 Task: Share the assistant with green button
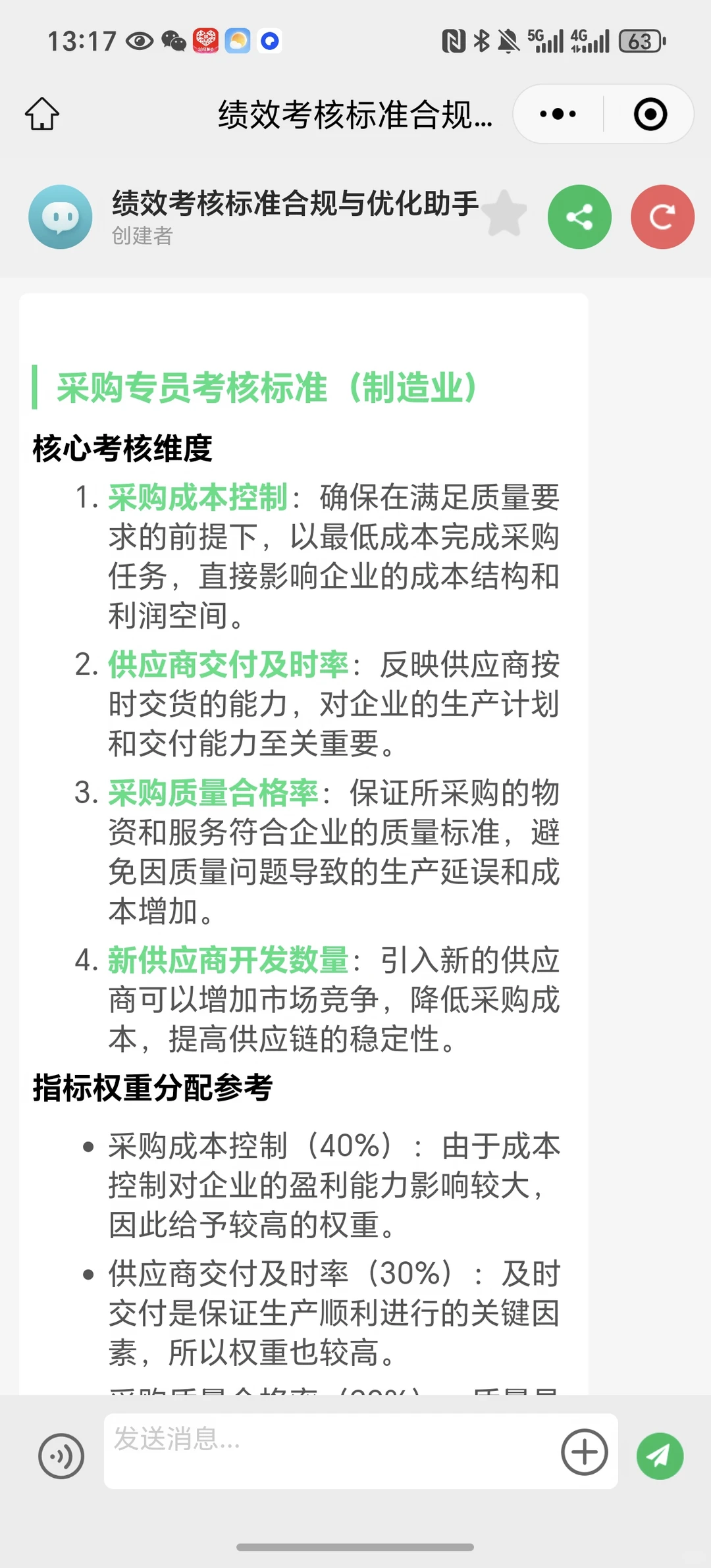point(579,217)
